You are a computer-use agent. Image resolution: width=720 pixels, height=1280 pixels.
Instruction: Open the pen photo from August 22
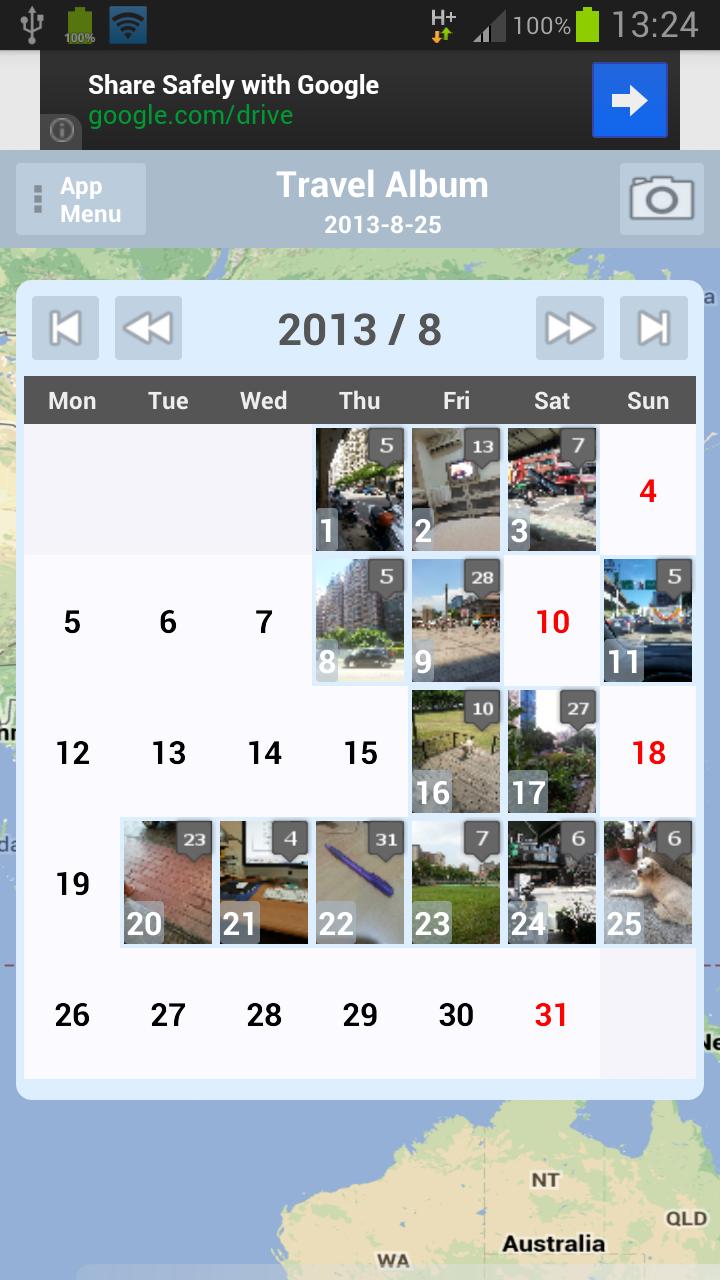point(360,881)
